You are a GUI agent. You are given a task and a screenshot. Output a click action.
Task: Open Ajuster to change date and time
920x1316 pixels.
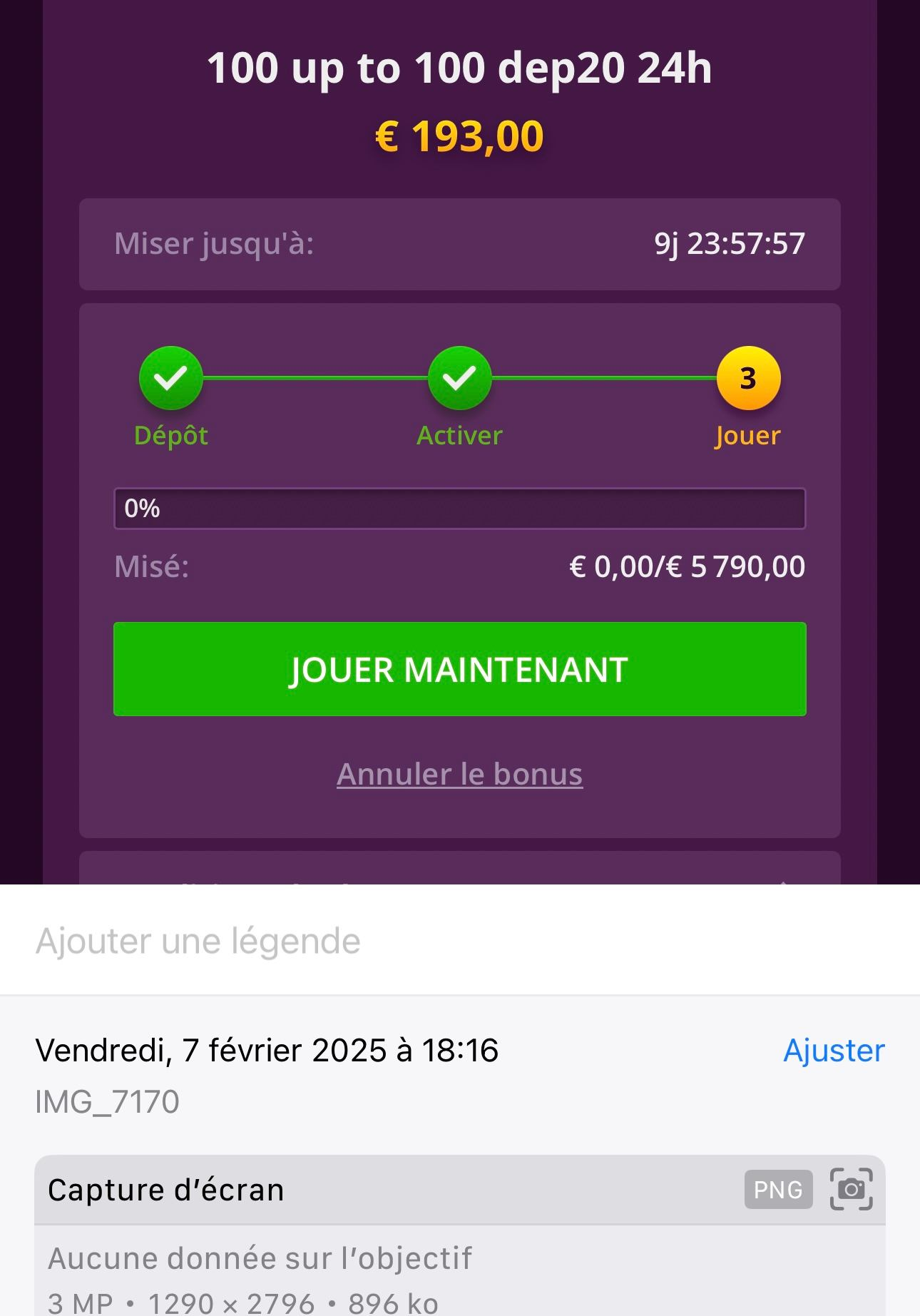[x=833, y=1051]
